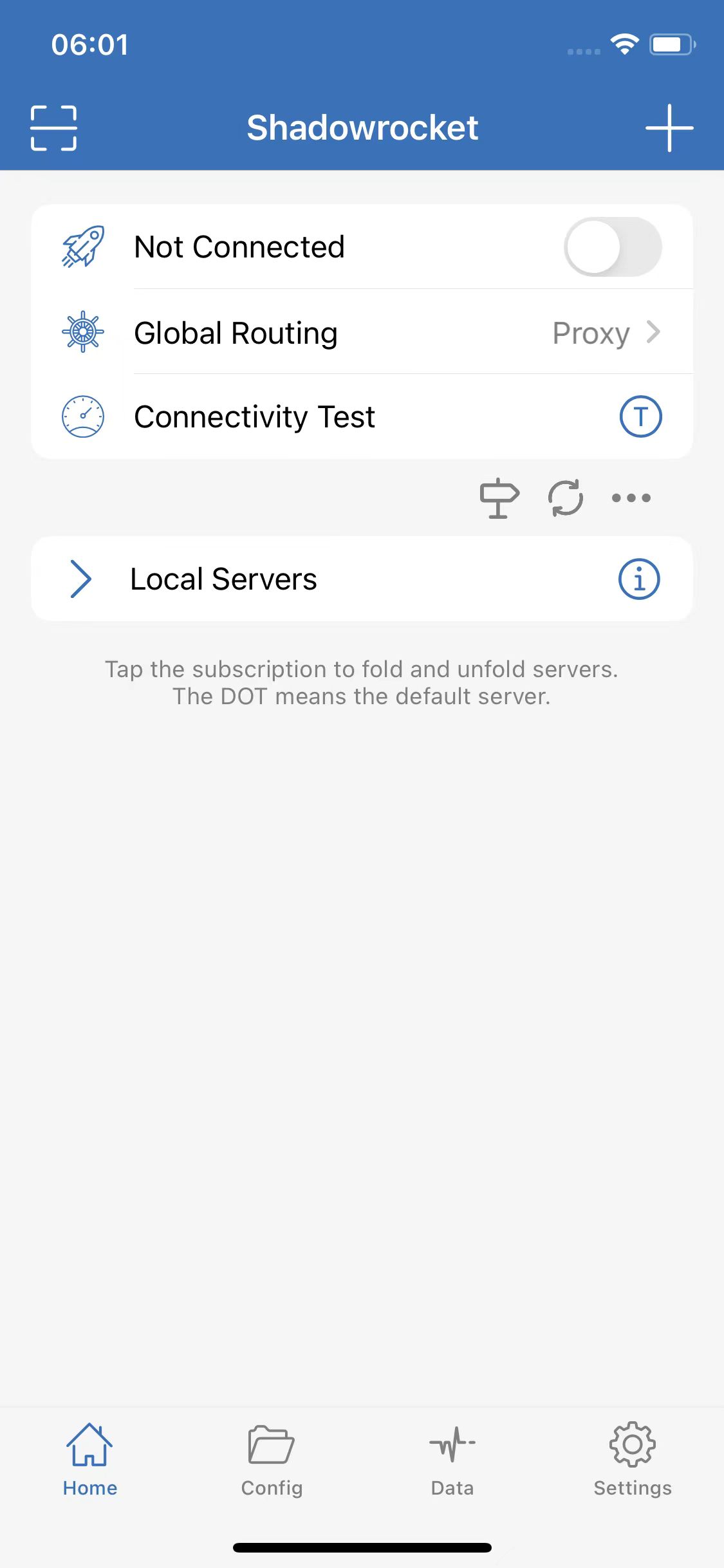Switch to the Config tab

(x=272, y=1460)
